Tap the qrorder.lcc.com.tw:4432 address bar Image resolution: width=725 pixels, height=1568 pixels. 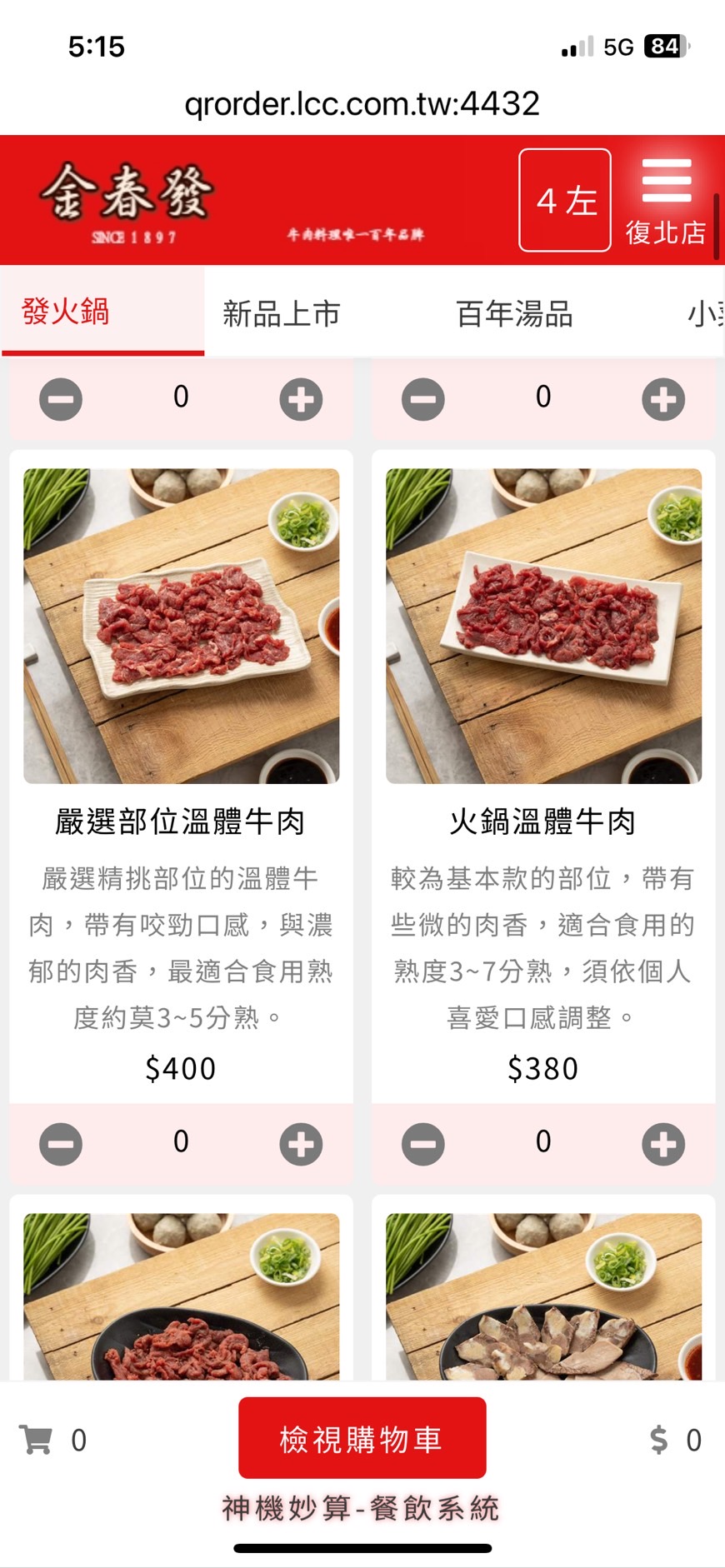click(x=362, y=103)
